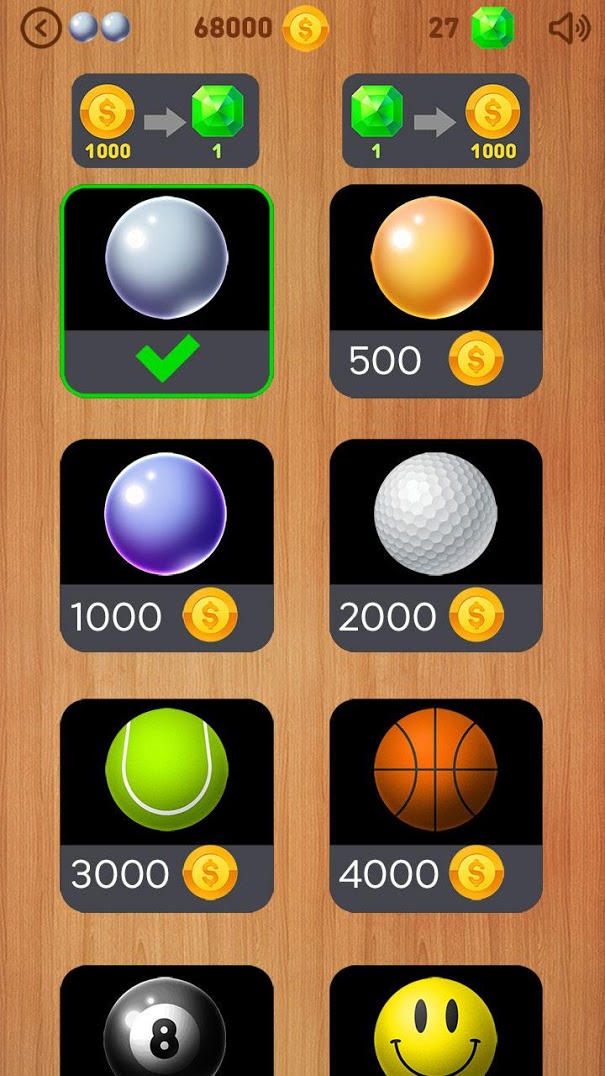Get the basketball for 4000 coins
This screenshot has height=1076, width=605.
point(436,805)
